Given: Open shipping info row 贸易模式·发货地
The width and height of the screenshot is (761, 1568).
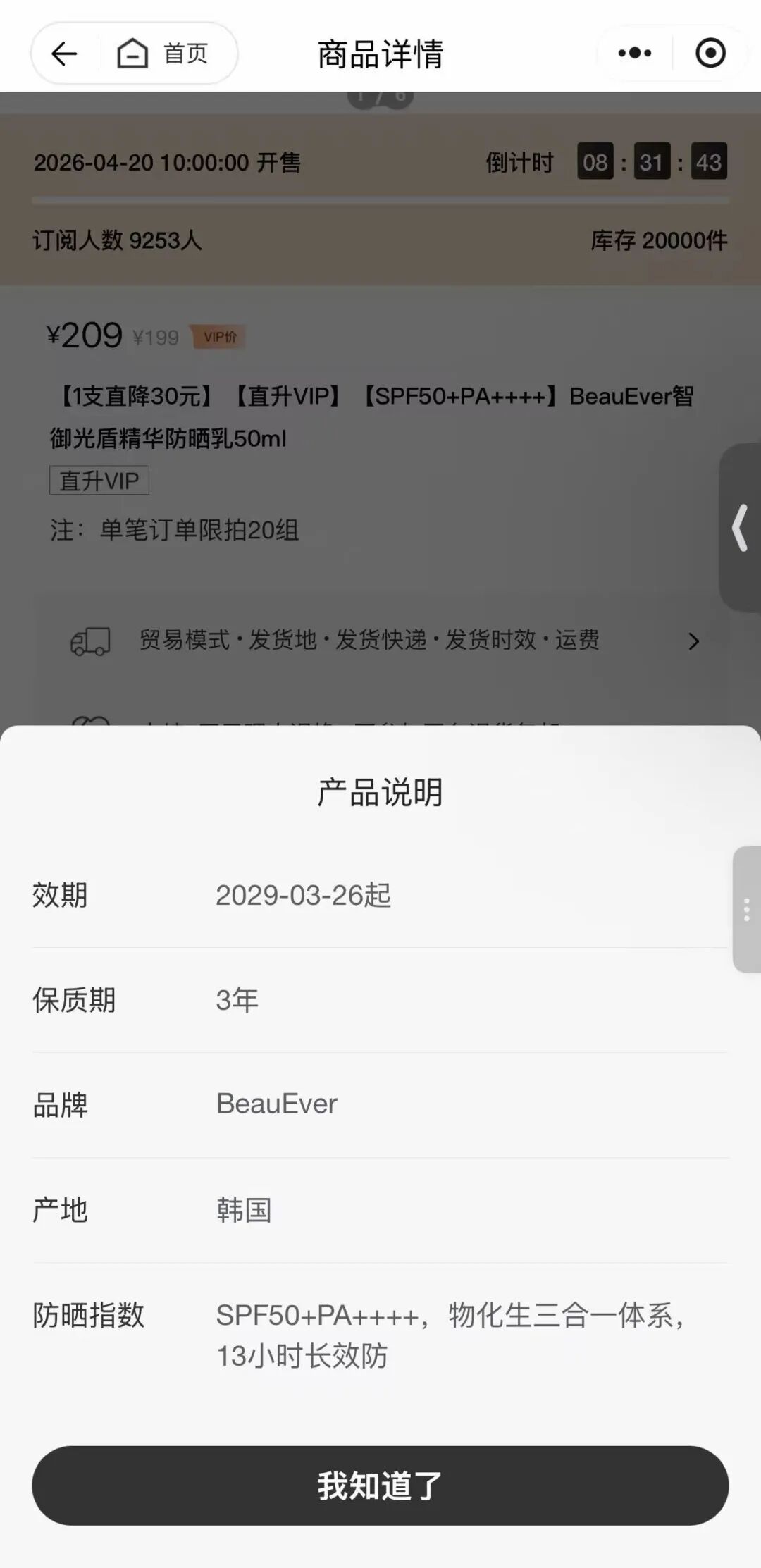Looking at the screenshot, I should [x=380, y=641].
